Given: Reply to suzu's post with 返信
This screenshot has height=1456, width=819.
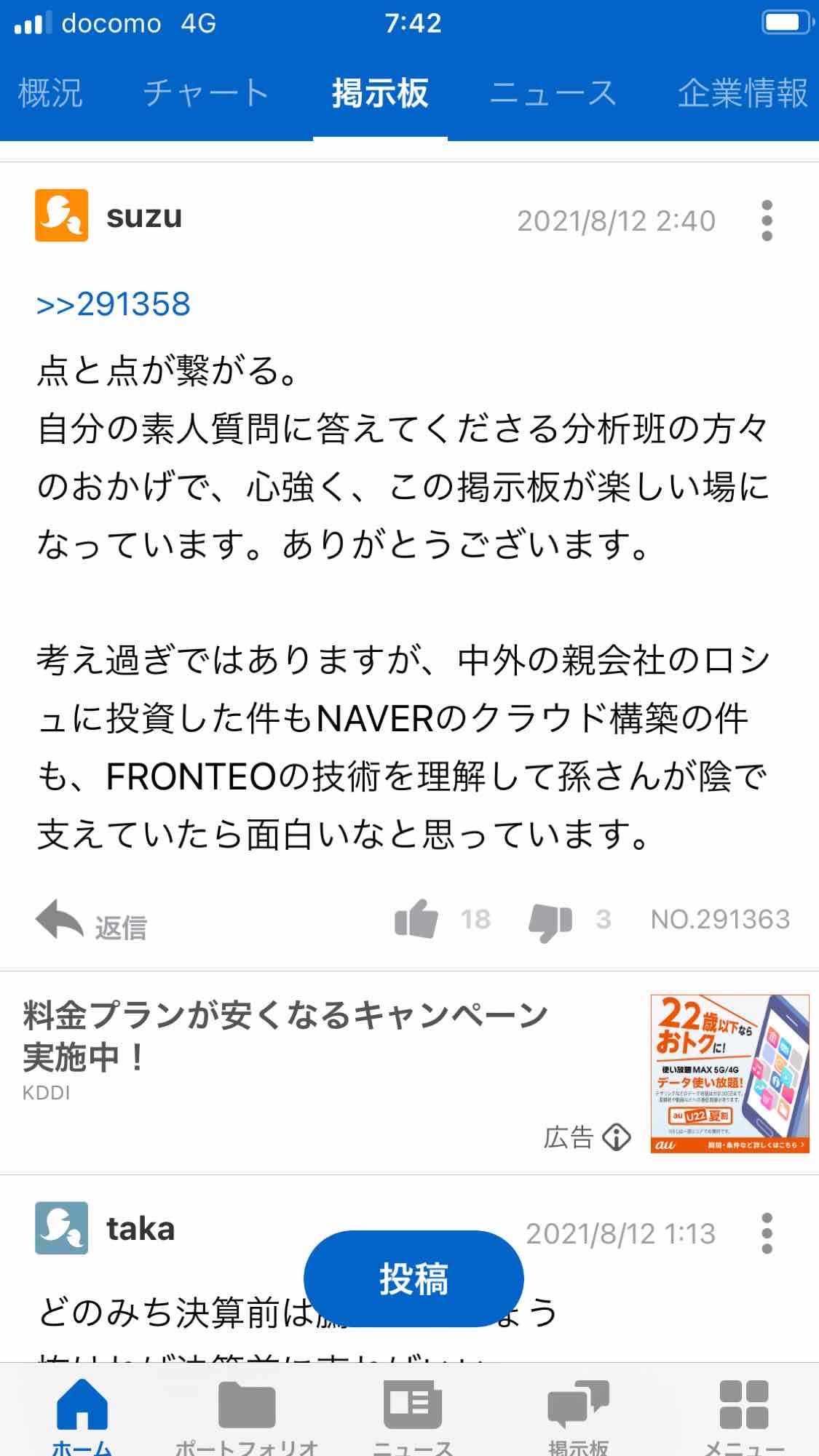Looking at the screenshot, I should (92, 923).
